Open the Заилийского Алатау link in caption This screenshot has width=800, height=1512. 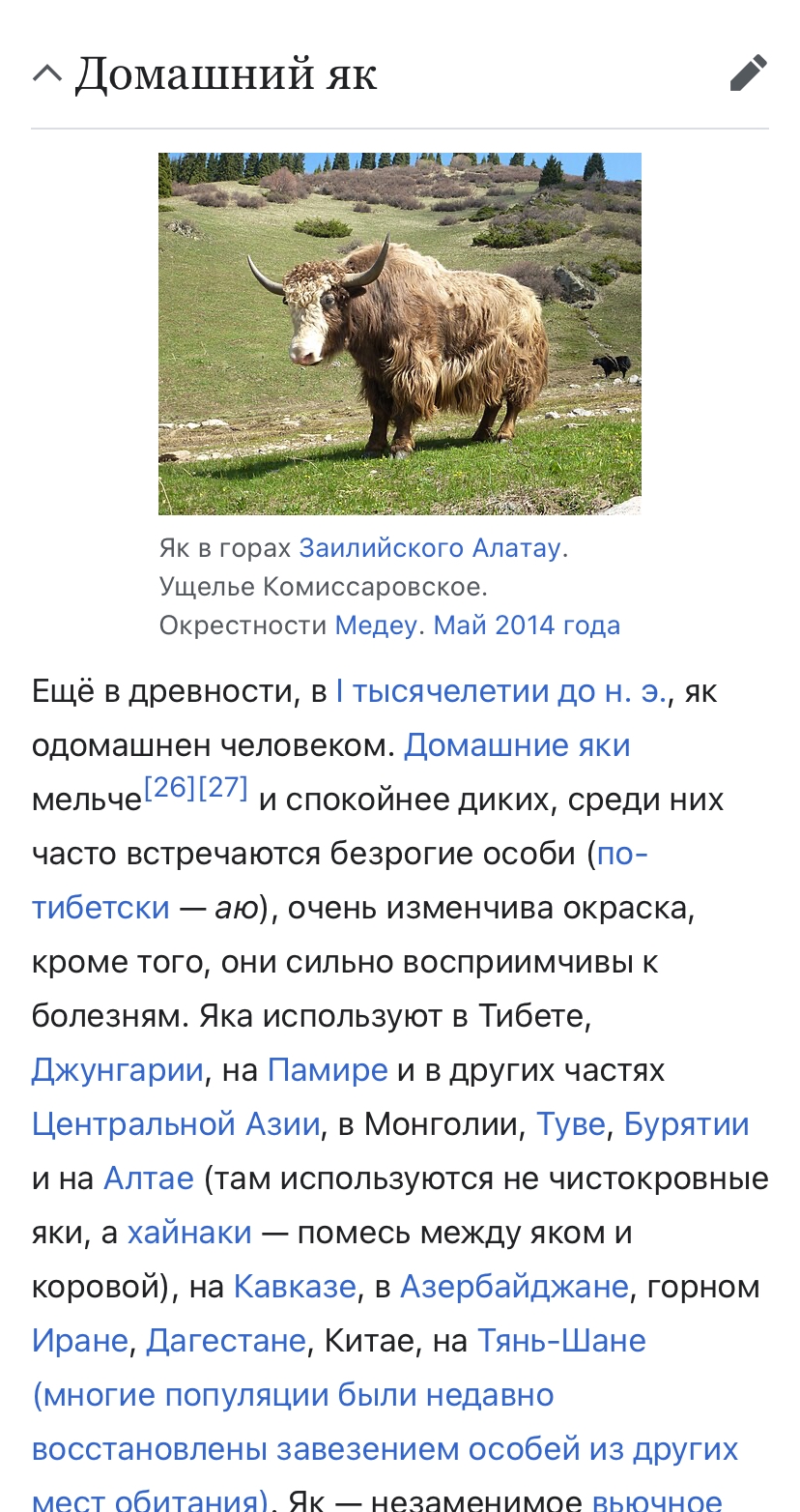[430, 548]
